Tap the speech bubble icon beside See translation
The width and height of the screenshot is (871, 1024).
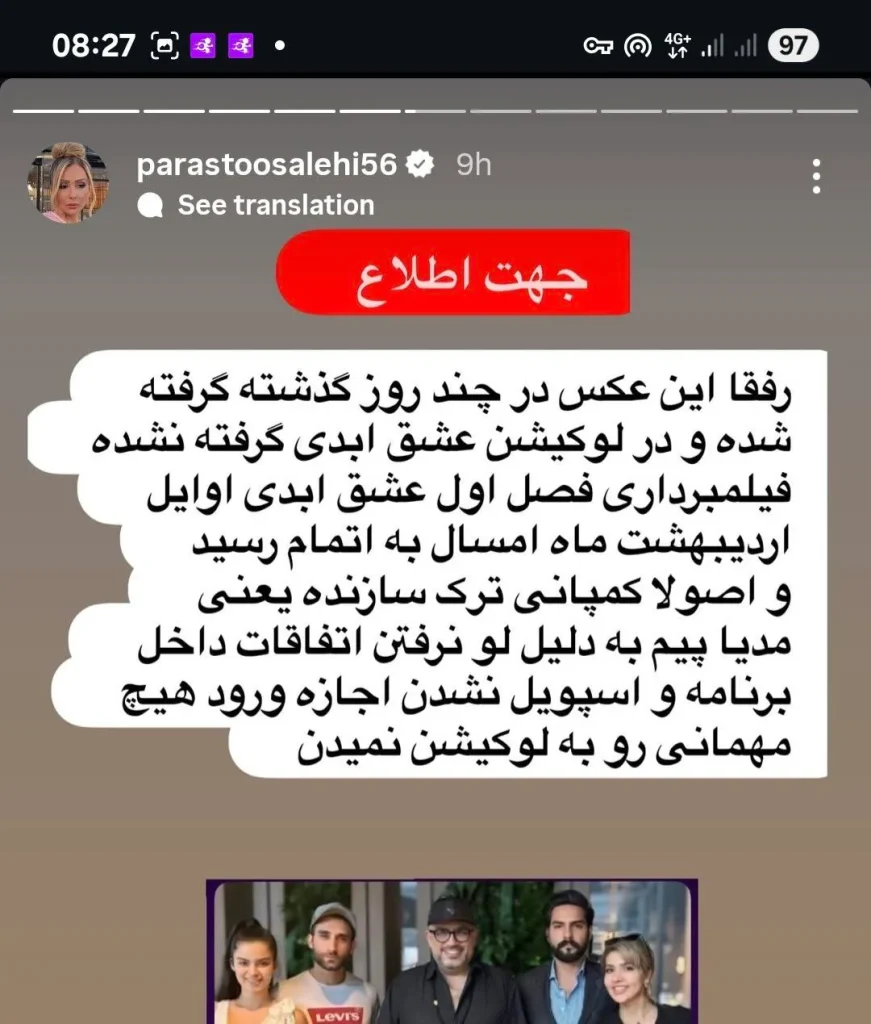click(x=150, y=205)
